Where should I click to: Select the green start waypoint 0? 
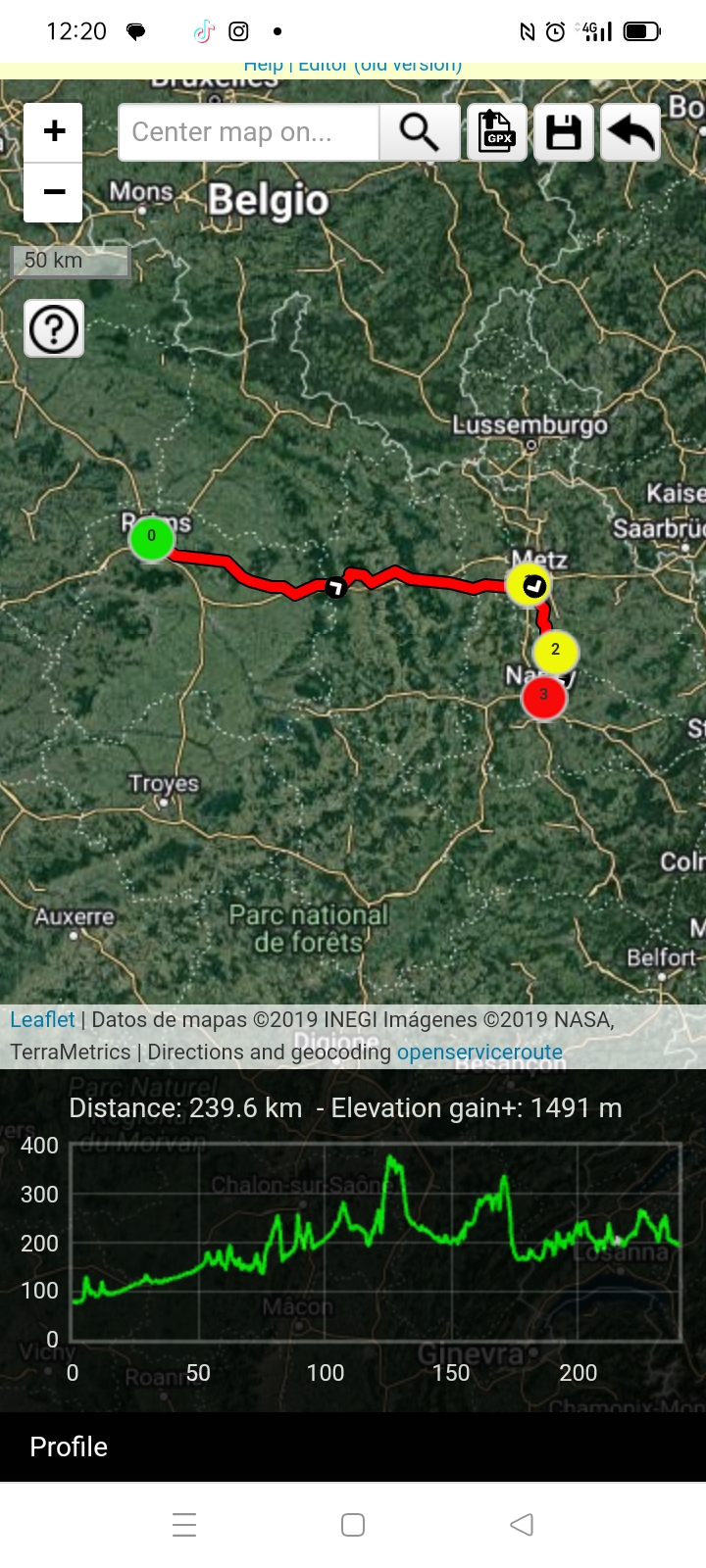151,537
